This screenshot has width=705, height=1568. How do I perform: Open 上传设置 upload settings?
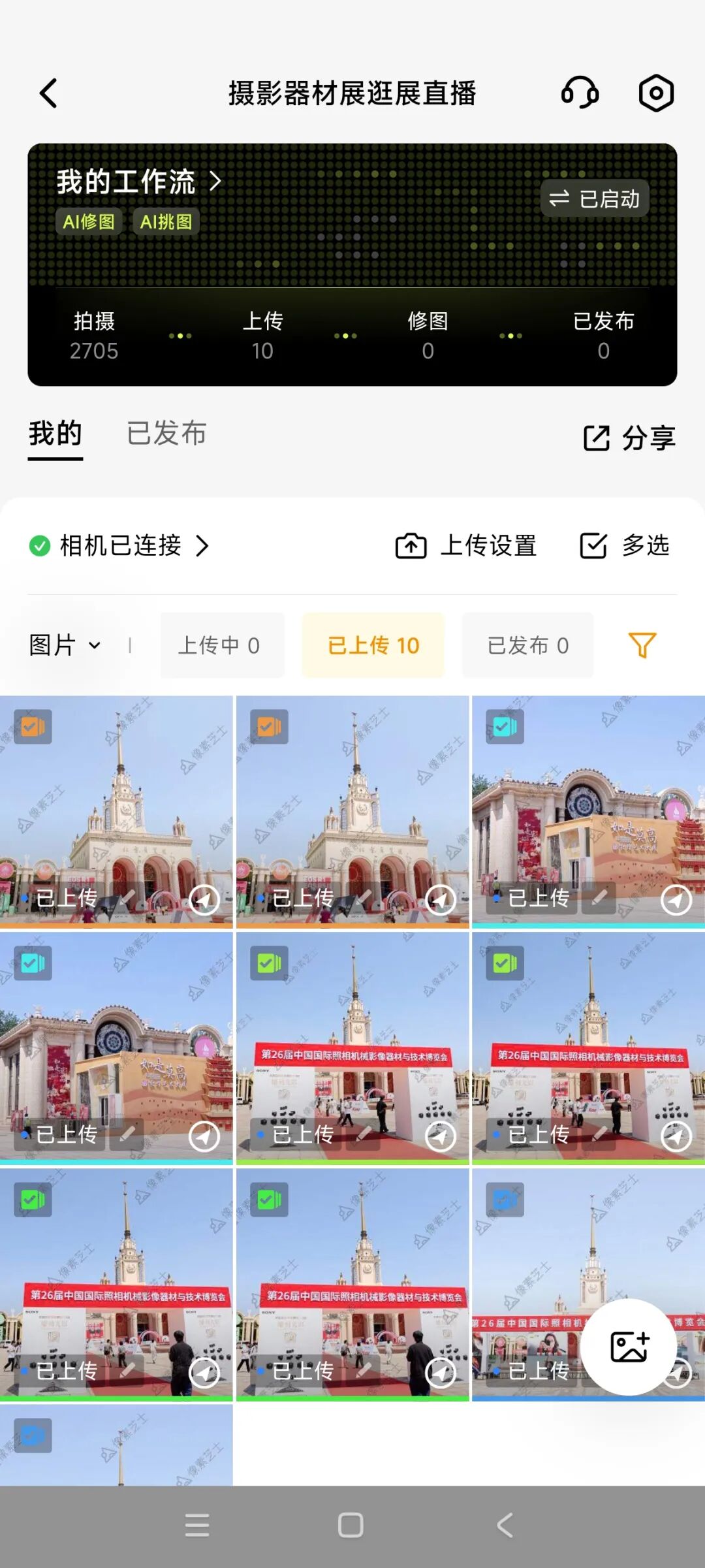point(467,546)
